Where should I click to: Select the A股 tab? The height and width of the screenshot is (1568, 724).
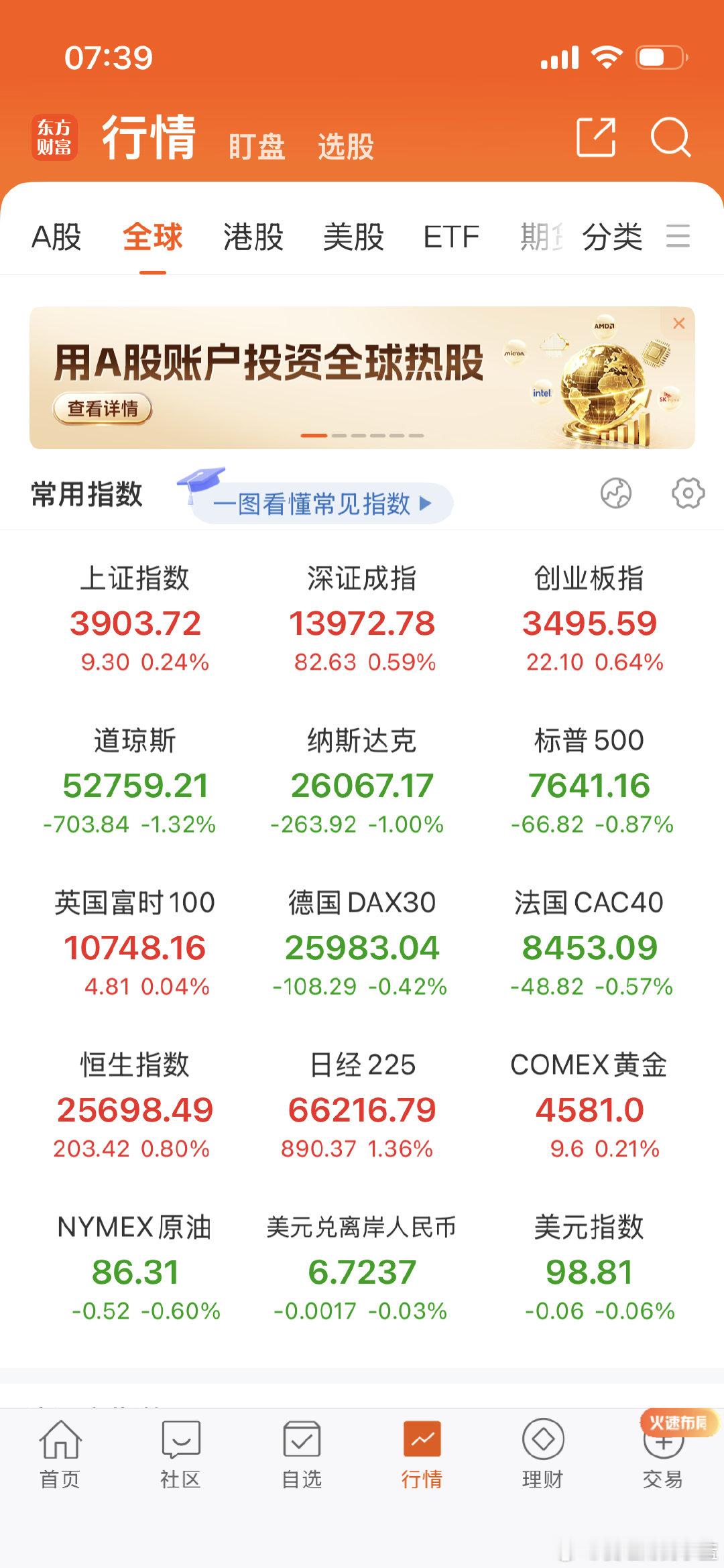coord(56,237)
